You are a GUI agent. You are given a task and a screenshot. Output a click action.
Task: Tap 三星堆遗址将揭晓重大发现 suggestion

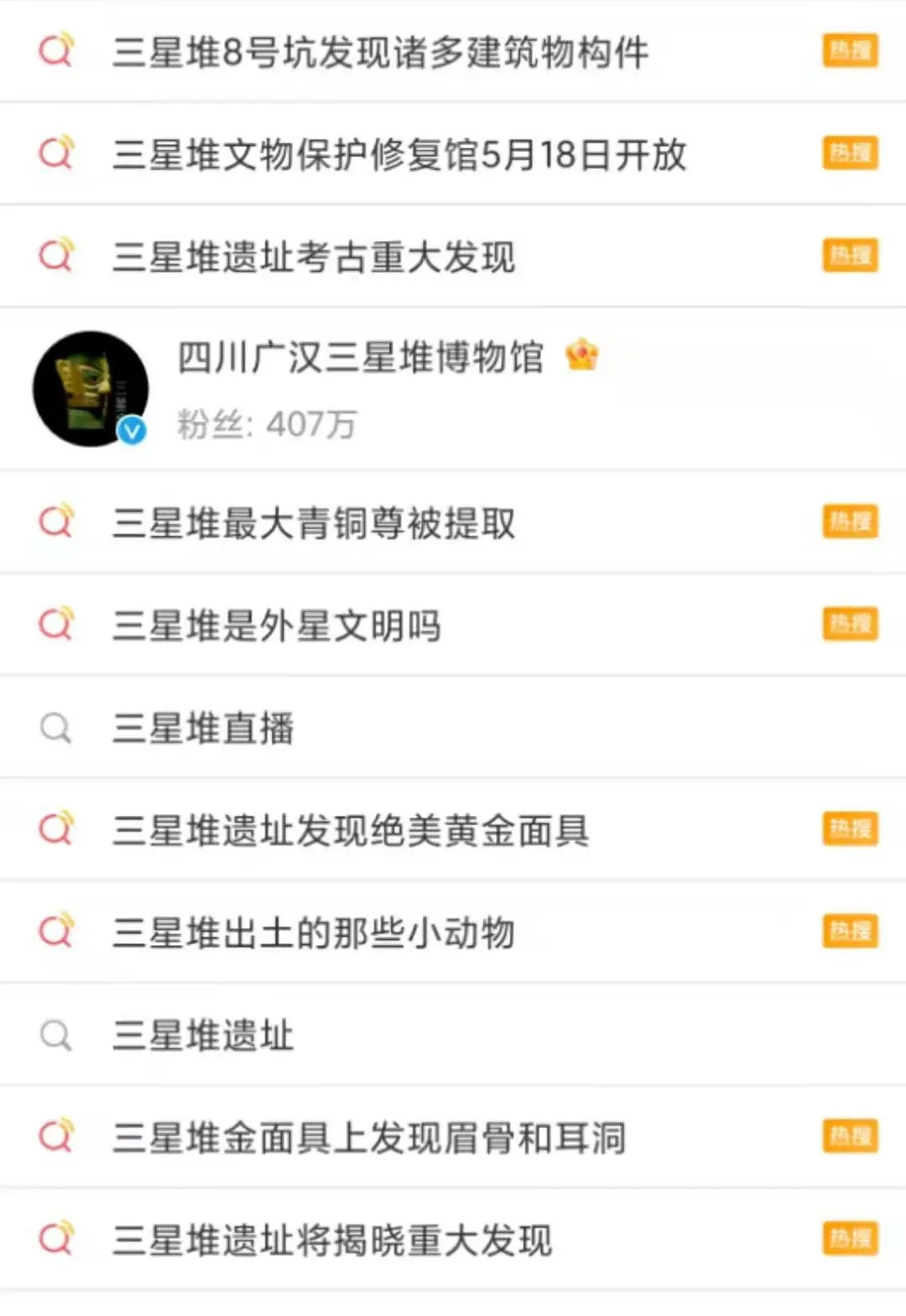click(332, 1240)
